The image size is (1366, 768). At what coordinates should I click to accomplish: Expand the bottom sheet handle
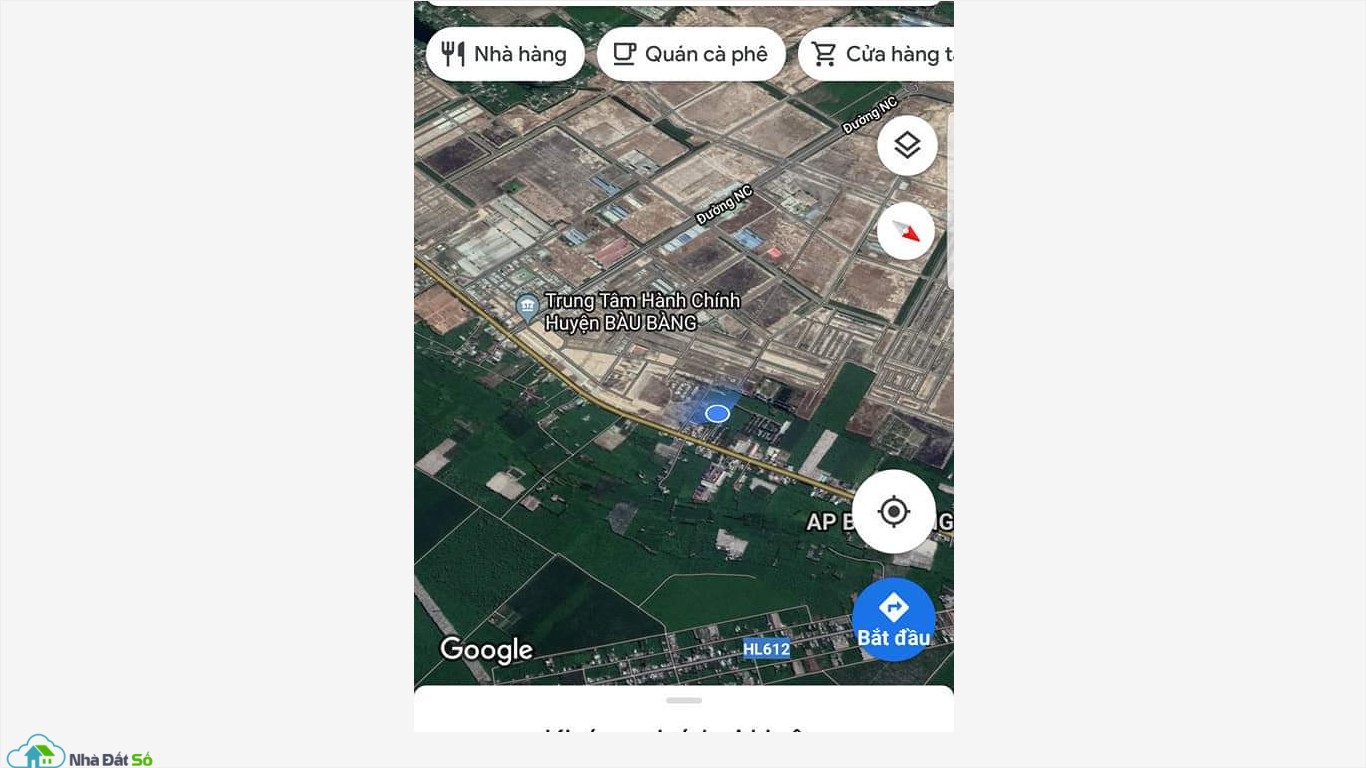pos(684,701)
